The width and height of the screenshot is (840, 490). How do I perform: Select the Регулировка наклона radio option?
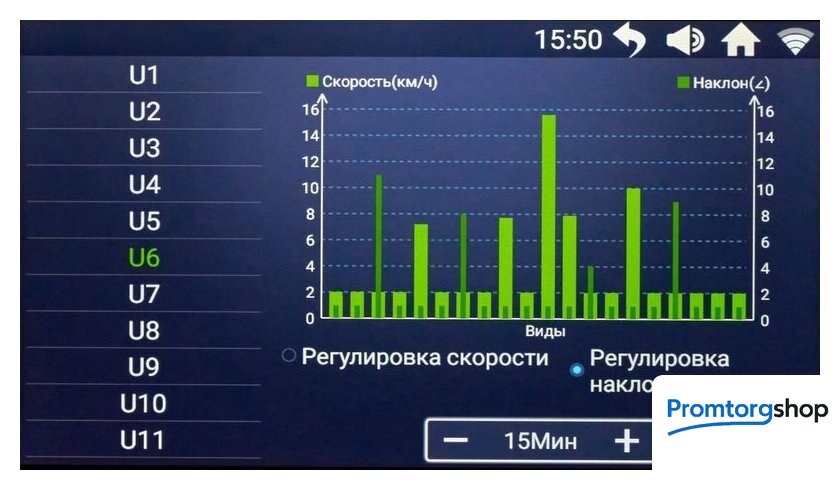pos(576,369)
